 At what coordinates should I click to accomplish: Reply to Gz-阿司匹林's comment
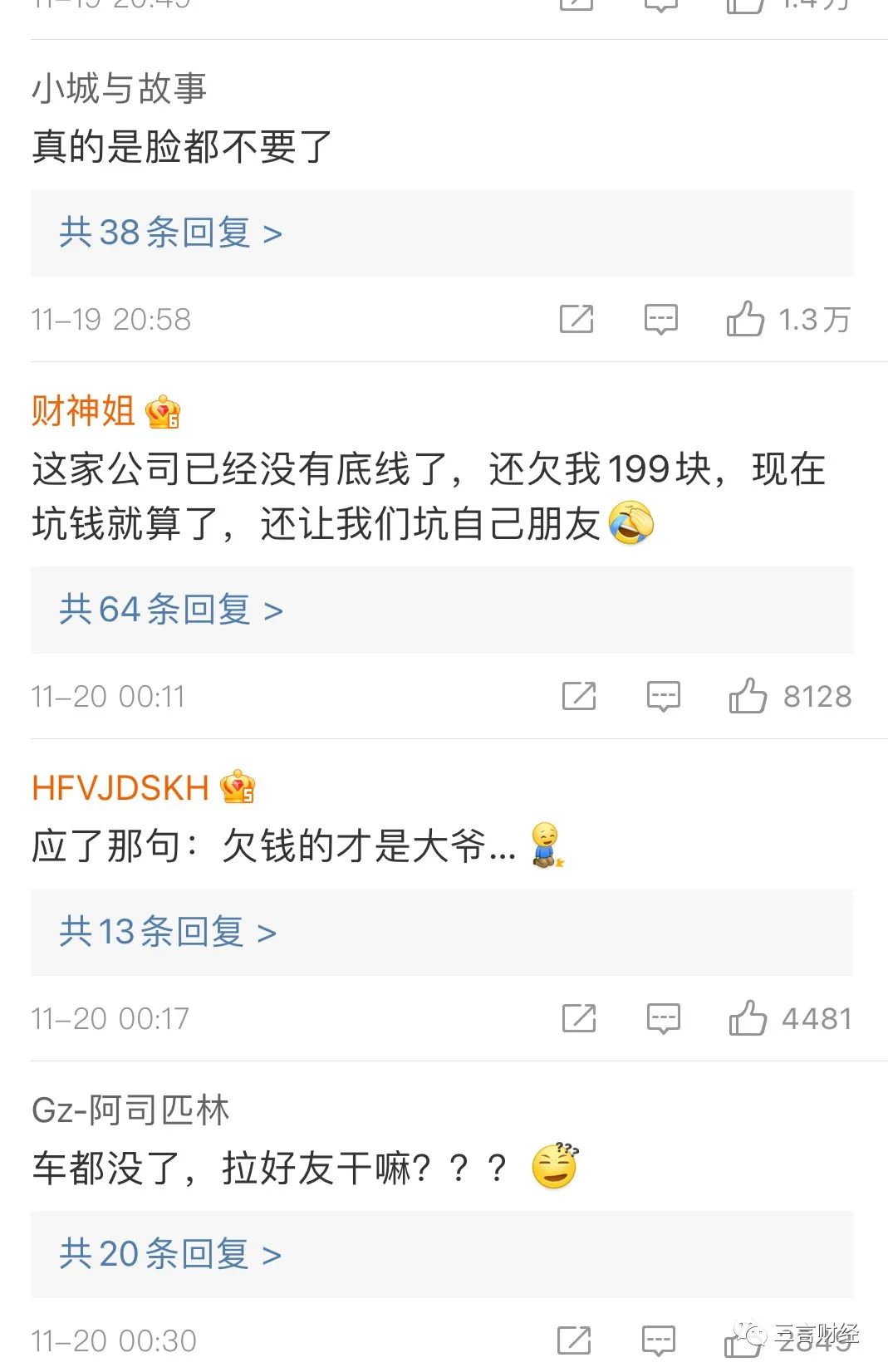[659, 1340]
